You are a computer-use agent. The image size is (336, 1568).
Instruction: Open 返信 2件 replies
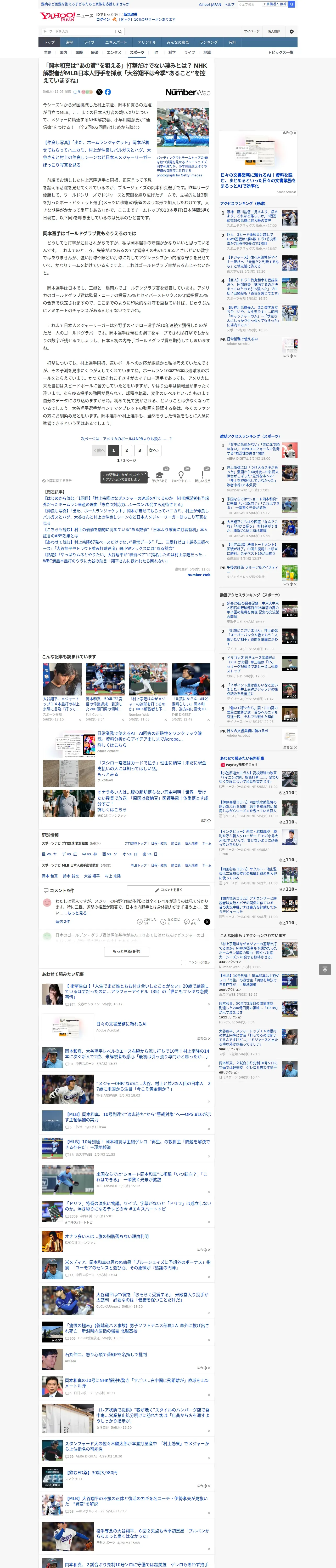[63, 921]
